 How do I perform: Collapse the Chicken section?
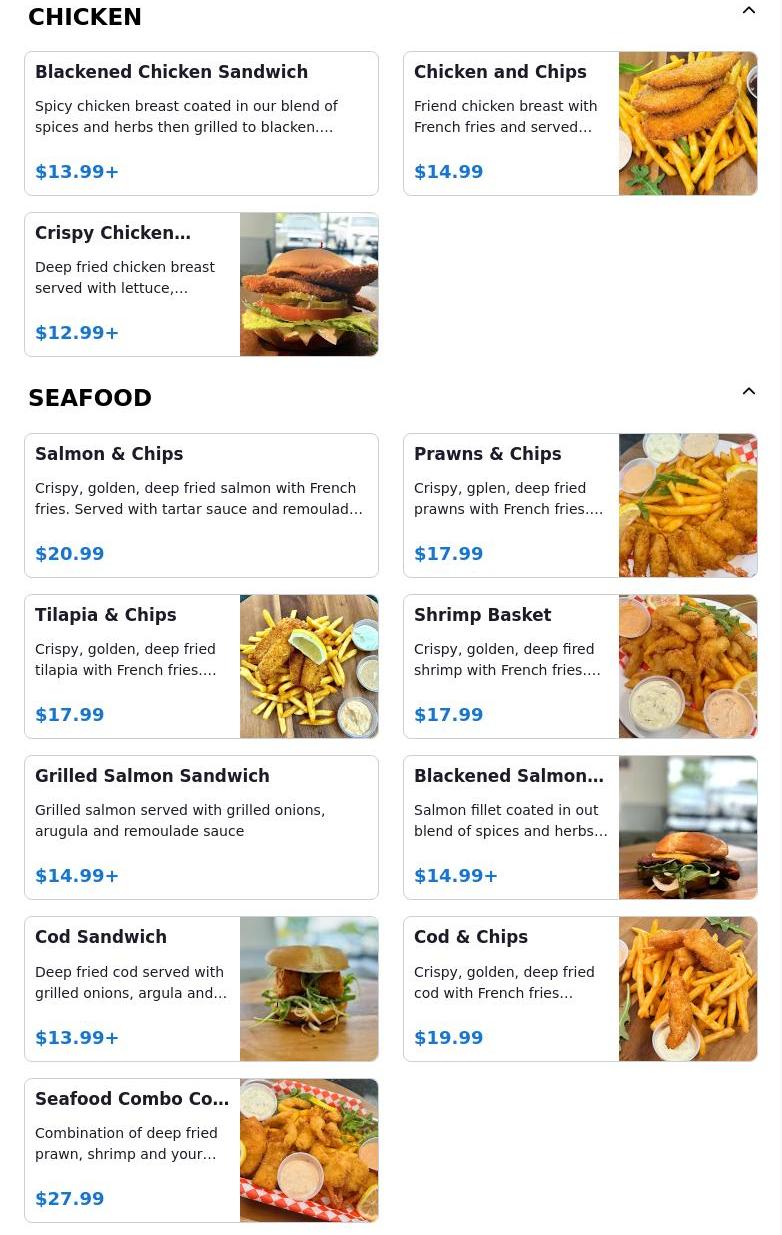tap(748, 11)
